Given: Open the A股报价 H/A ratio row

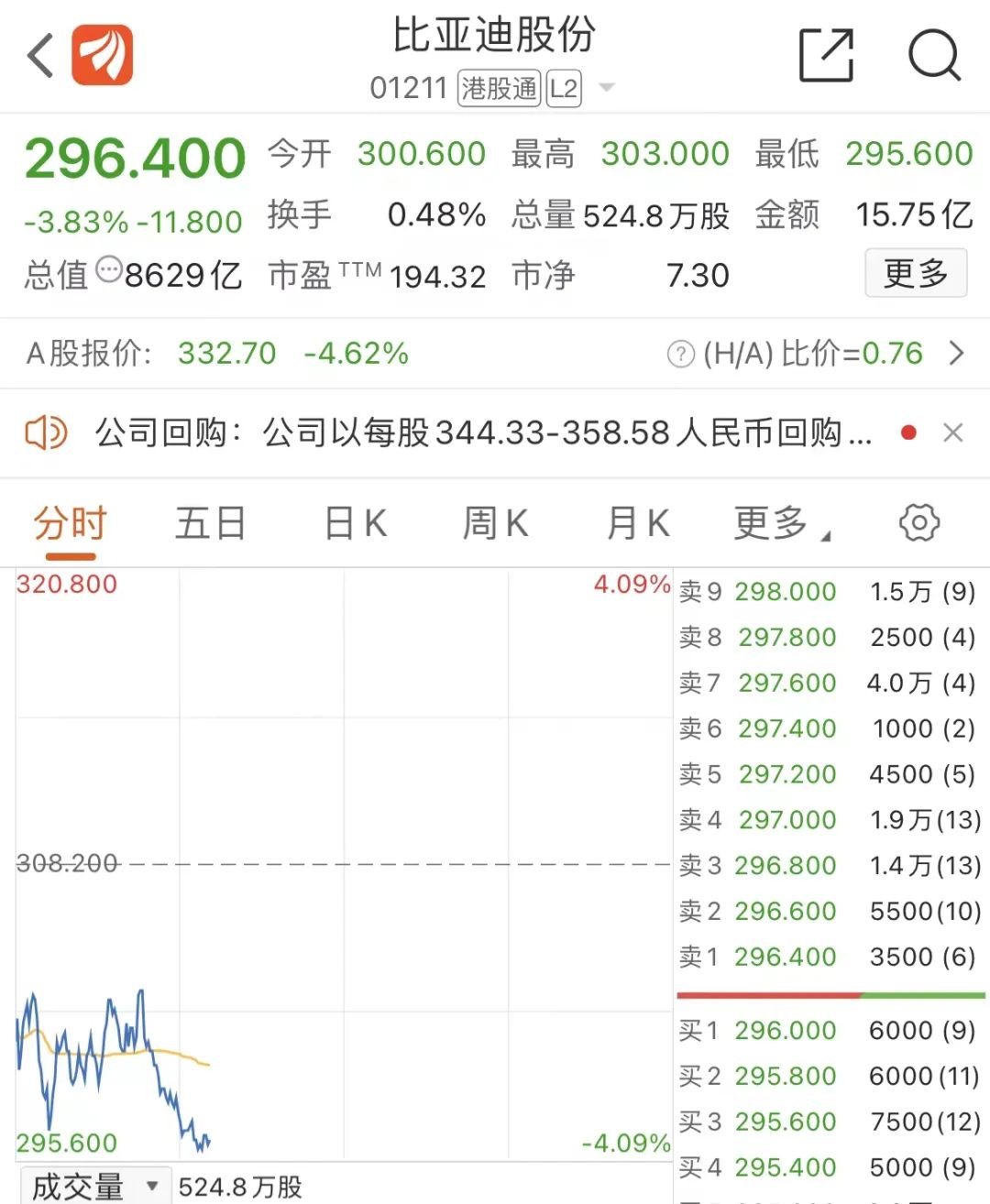Looking at the screenshot, I should click(955, 354).
